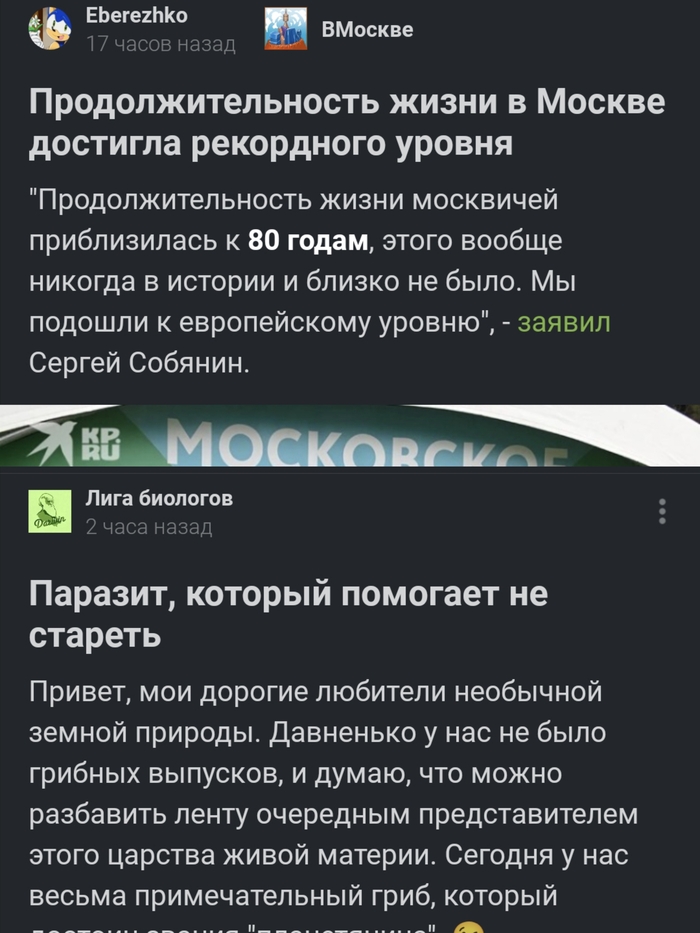
Task: Open the Лига биологов community
Action: pyautogui.click(x=159, y=499)
